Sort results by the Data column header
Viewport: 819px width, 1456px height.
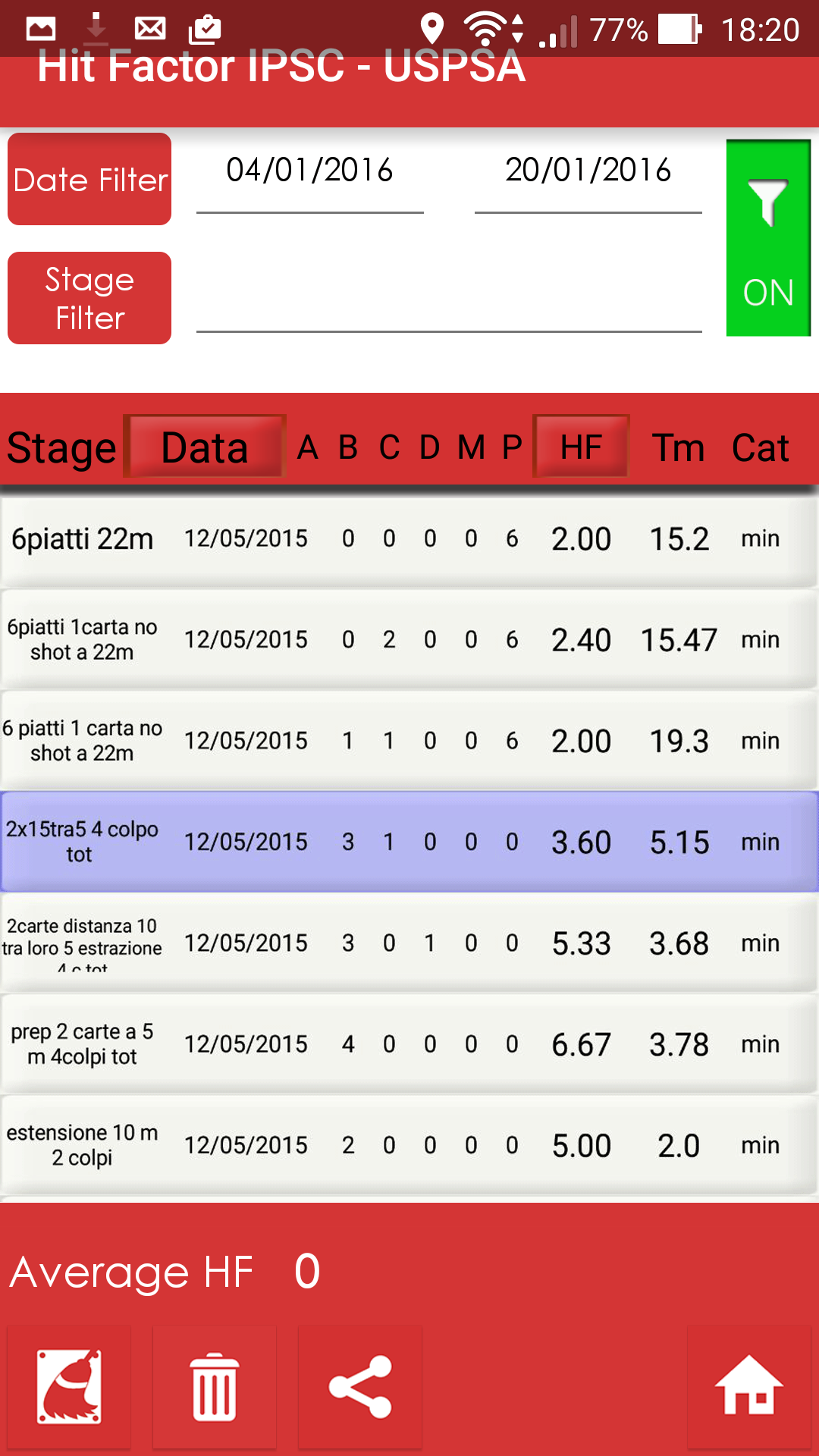pos(206,447)
